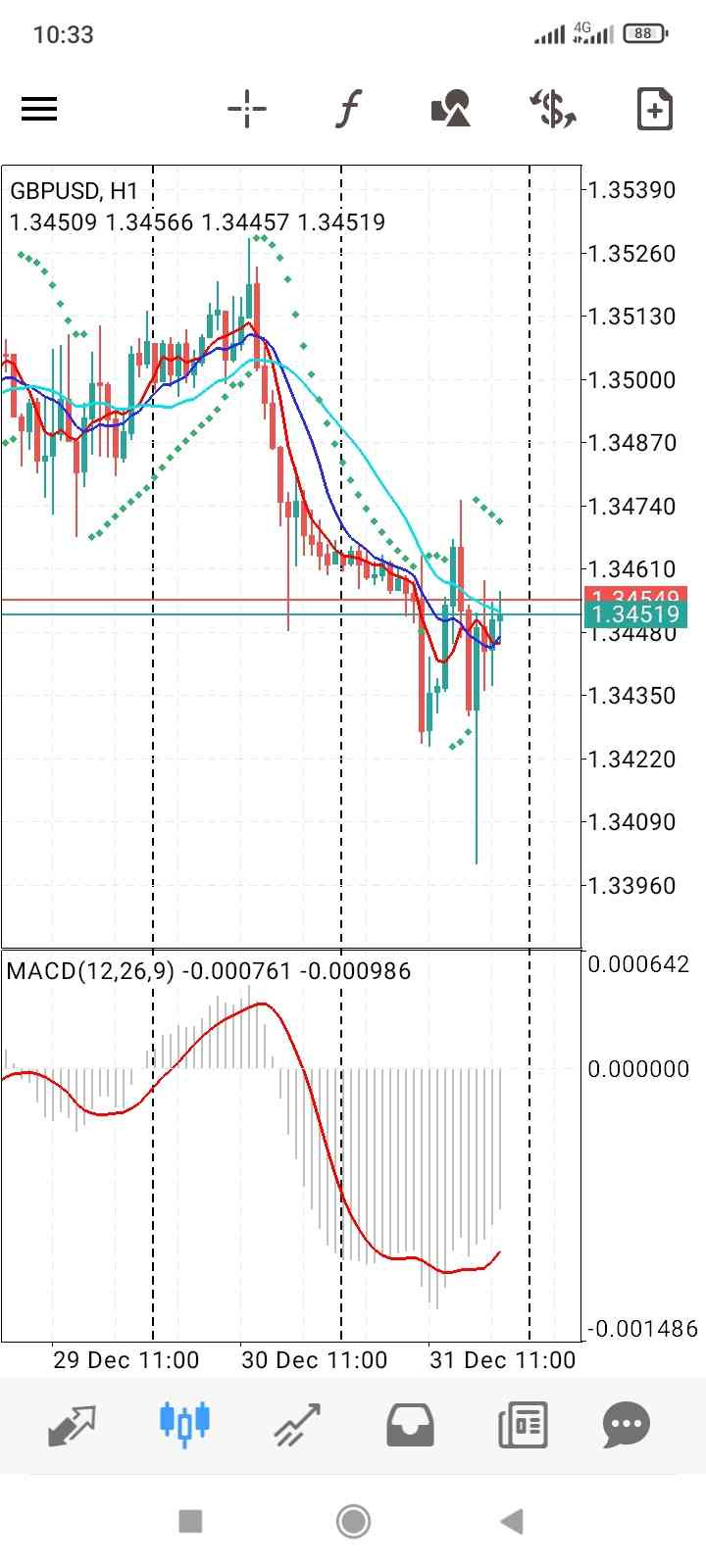Activate the crosshair cursor tool
706x1568 pixels.
(x=246, y=109)
